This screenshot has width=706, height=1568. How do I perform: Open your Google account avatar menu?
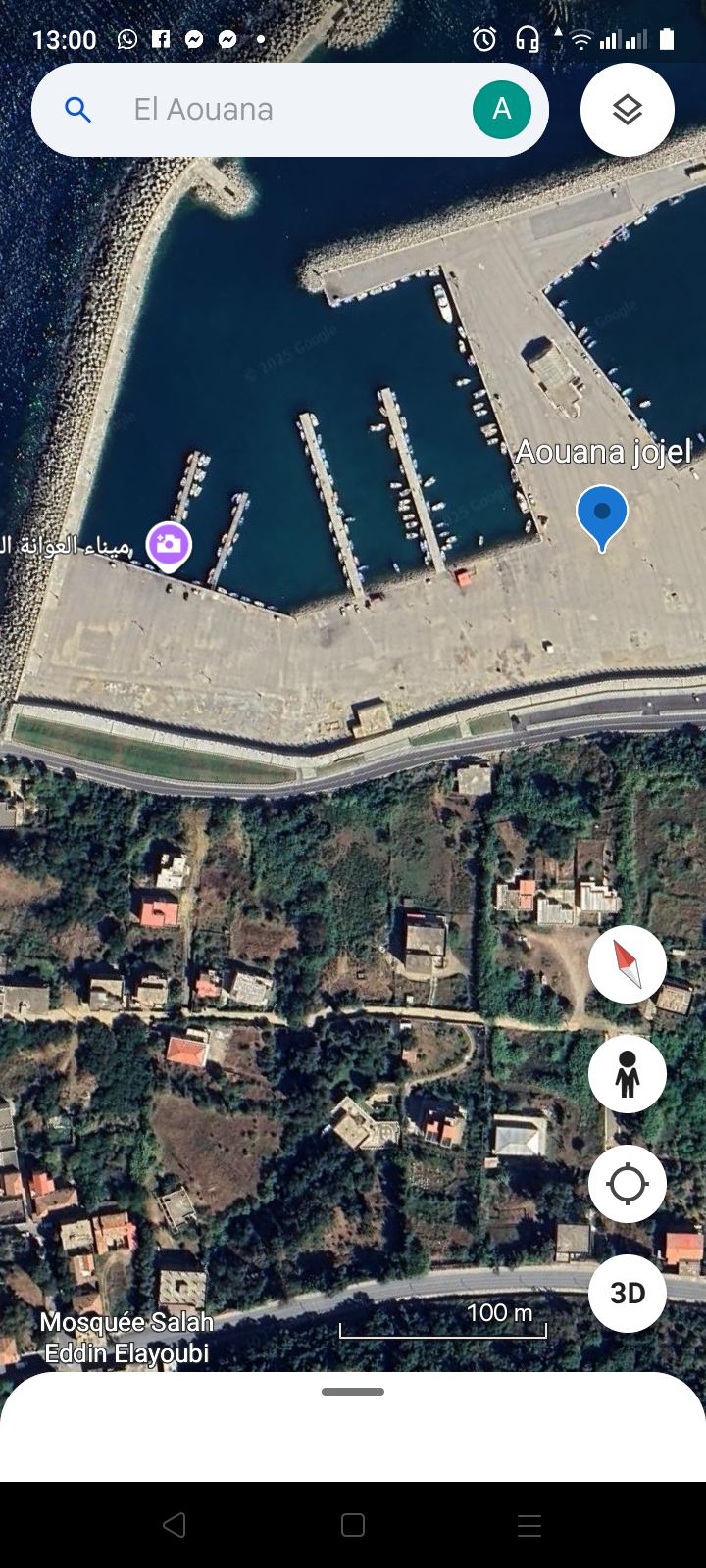(x=501, y=109)
